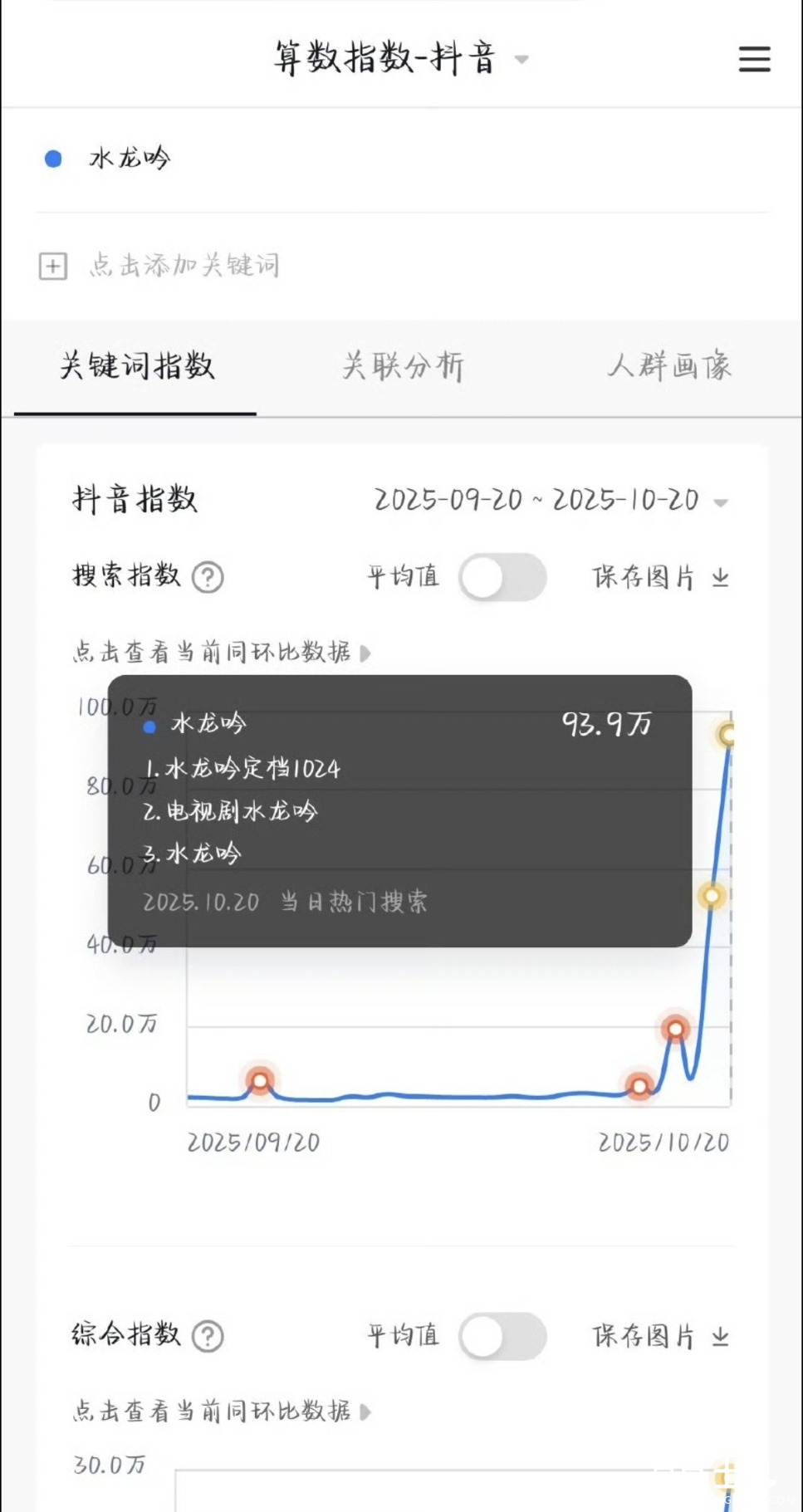
Task: Click the blue dot inside the tooltip popup
Action: point(149,727)
